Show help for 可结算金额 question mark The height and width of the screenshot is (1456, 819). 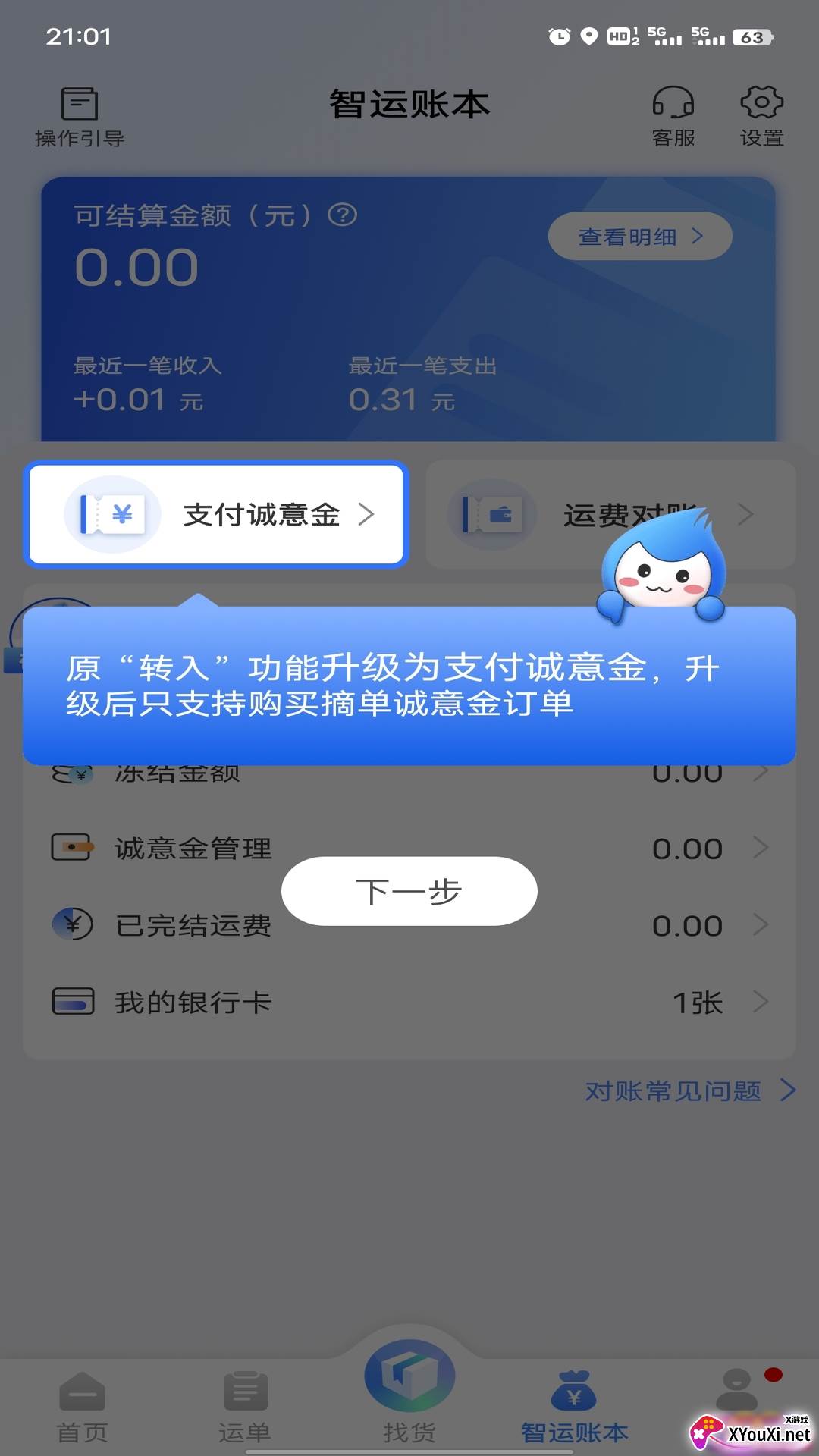[342, 215]
